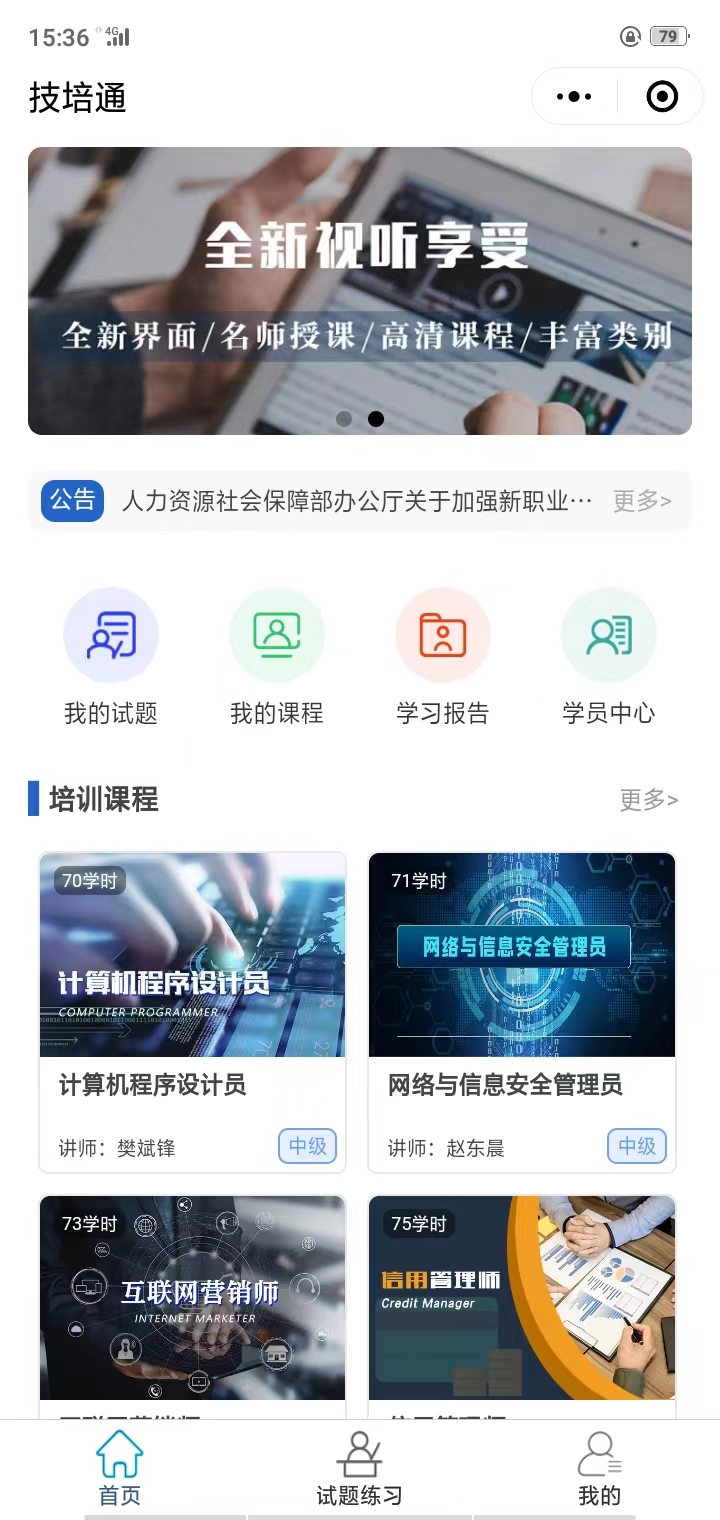Open the 全新视听享受 banner
Image resolution: width=720 pixels, height=1520 pixels.
[x=360, y=290]
